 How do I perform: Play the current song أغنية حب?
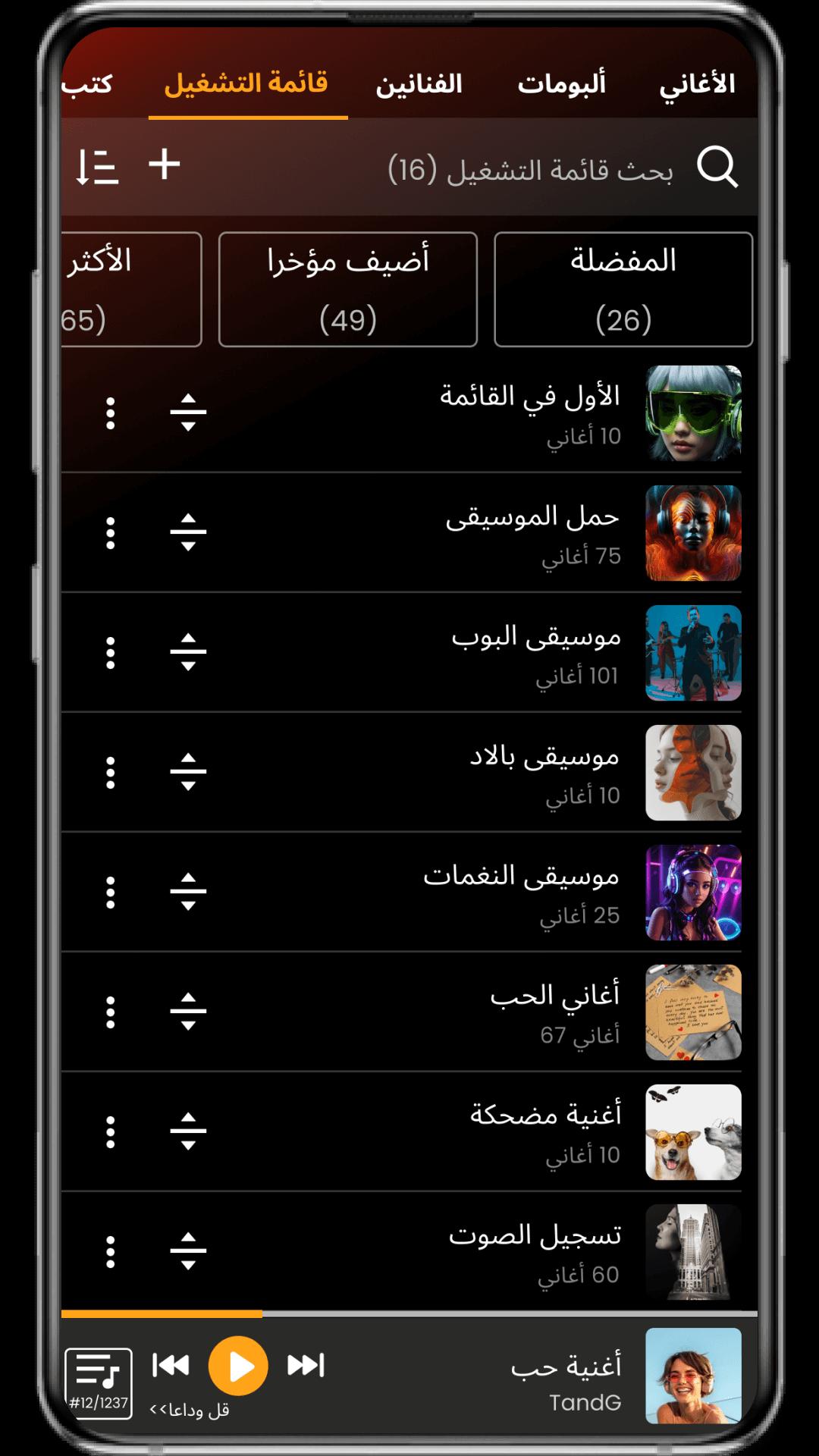coord(238,1366)
